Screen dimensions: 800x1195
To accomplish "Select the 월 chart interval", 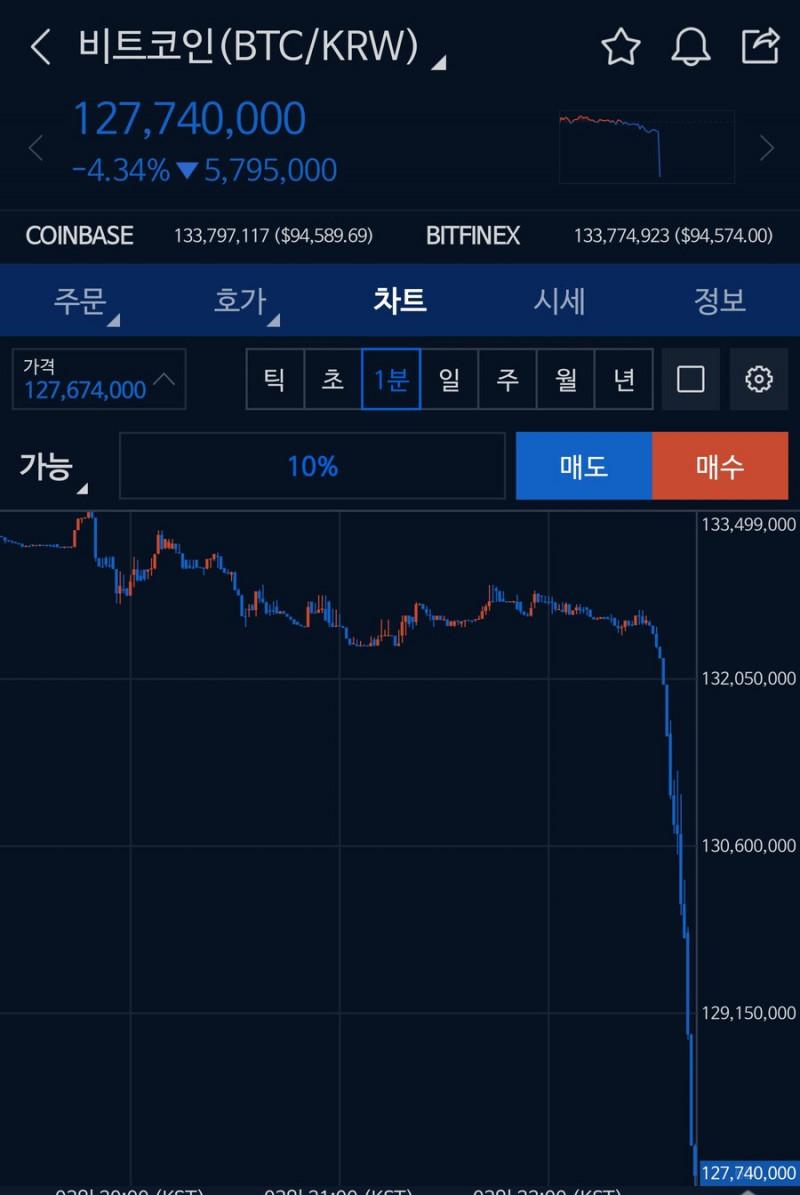I will [566, 379].
